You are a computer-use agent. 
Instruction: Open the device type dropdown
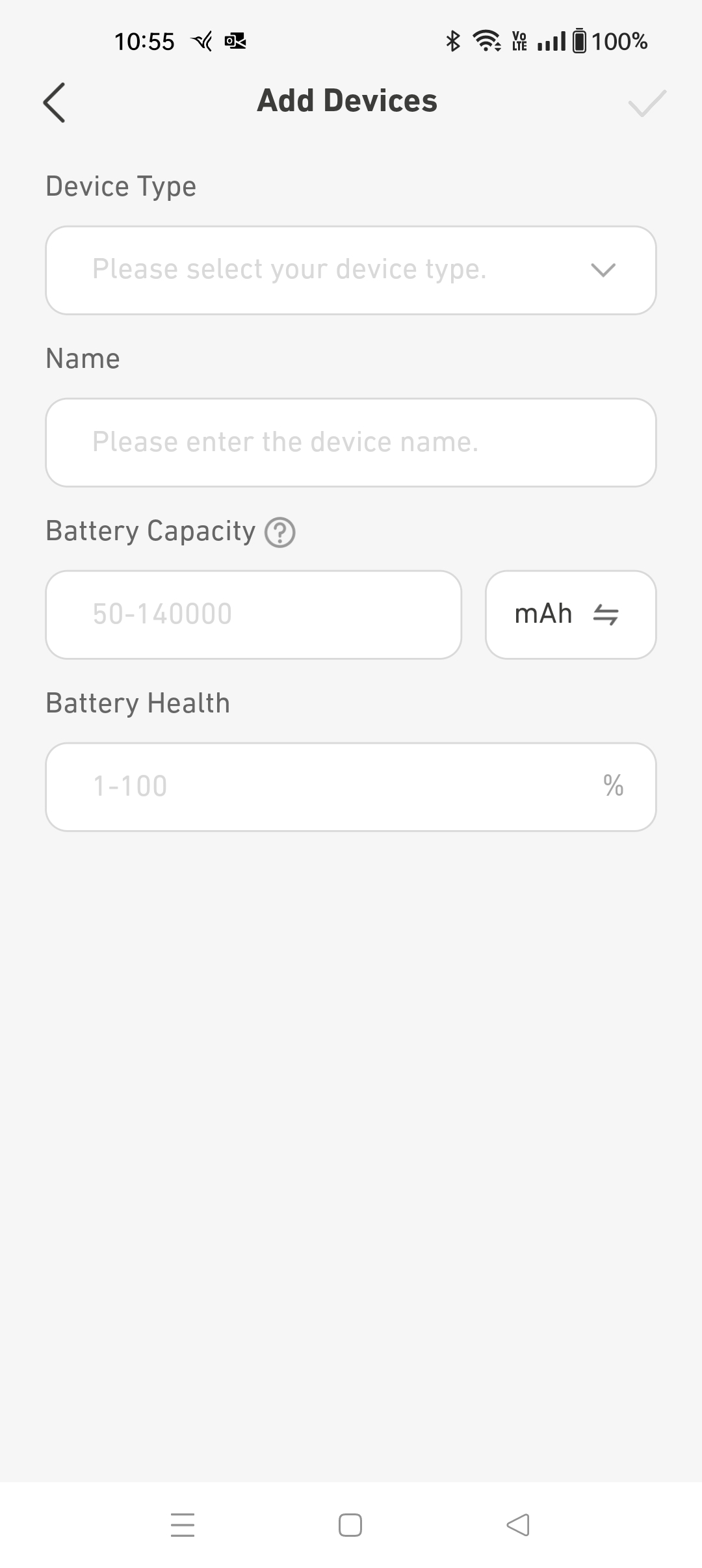(x=350, y=270)
